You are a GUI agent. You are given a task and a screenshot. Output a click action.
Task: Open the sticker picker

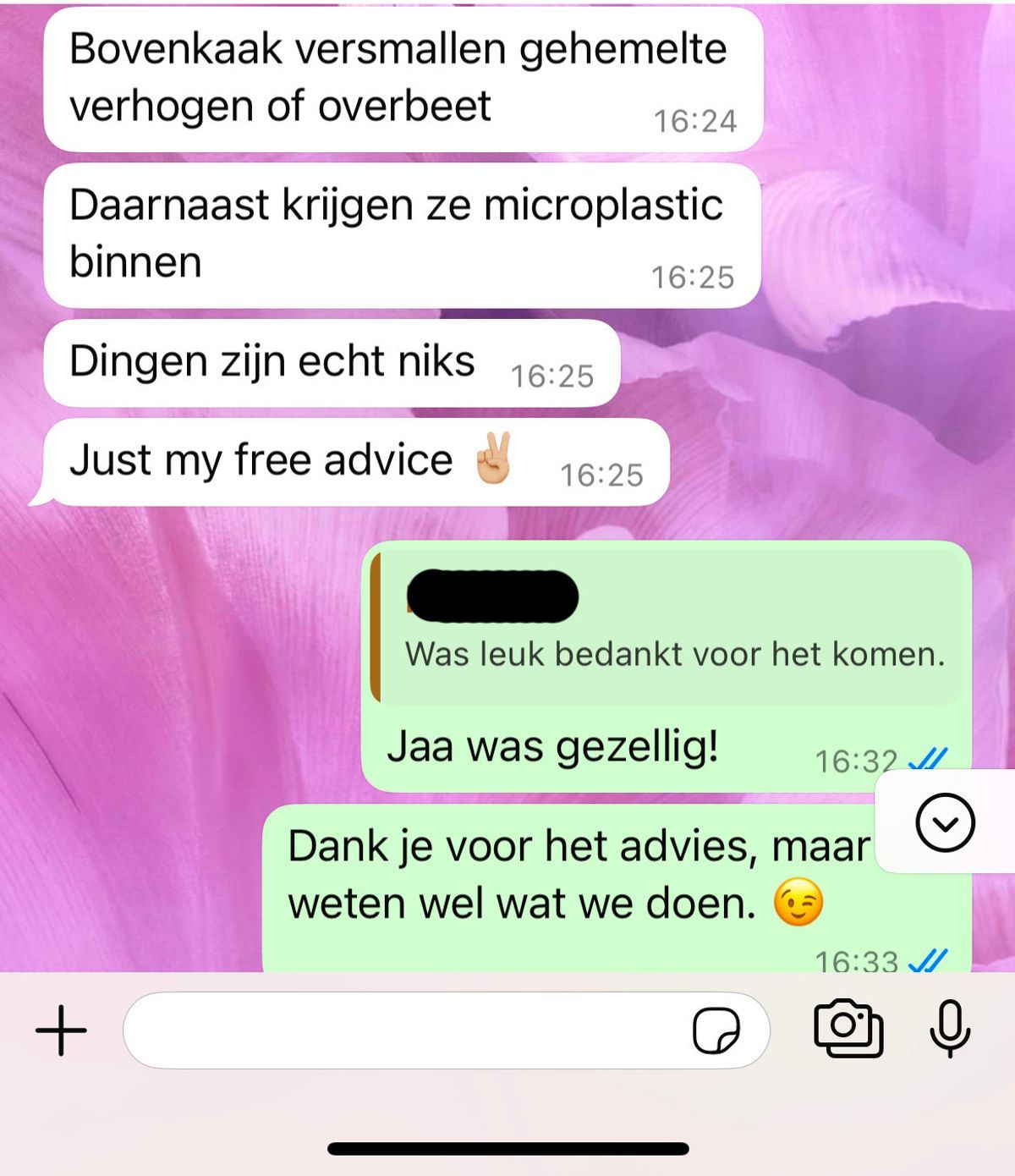[x=716, y=1030]
